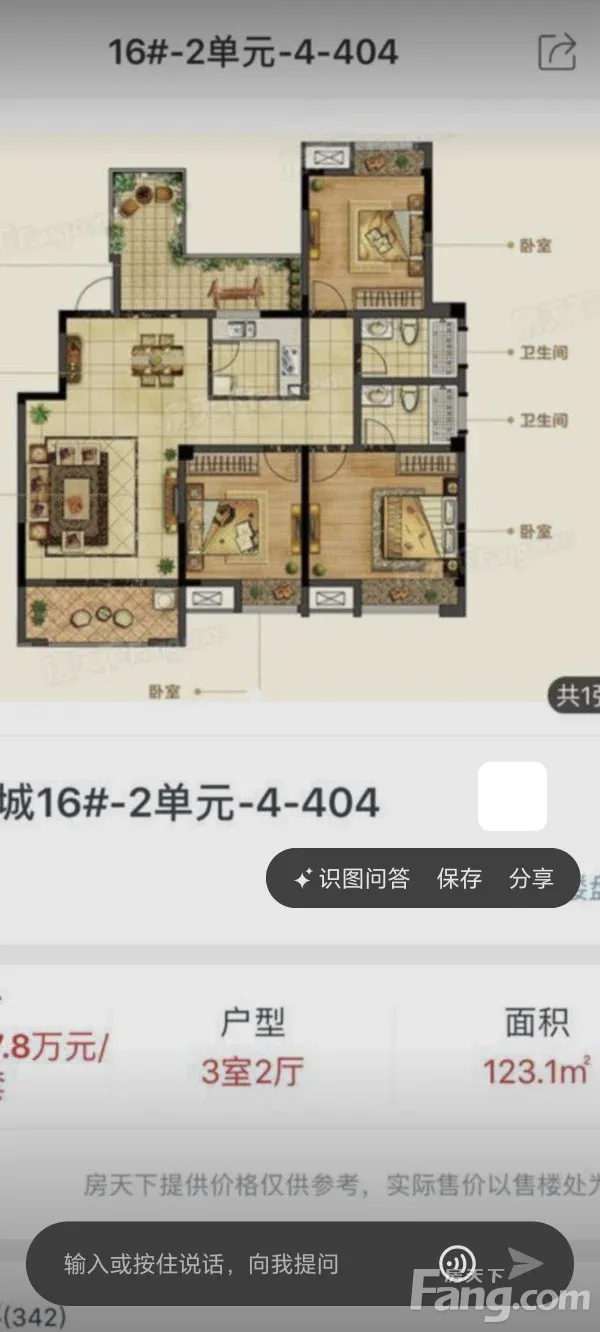
Task: Select 保存 to save the floor plan
Action: pyautogui.click(x=459, y=878)
